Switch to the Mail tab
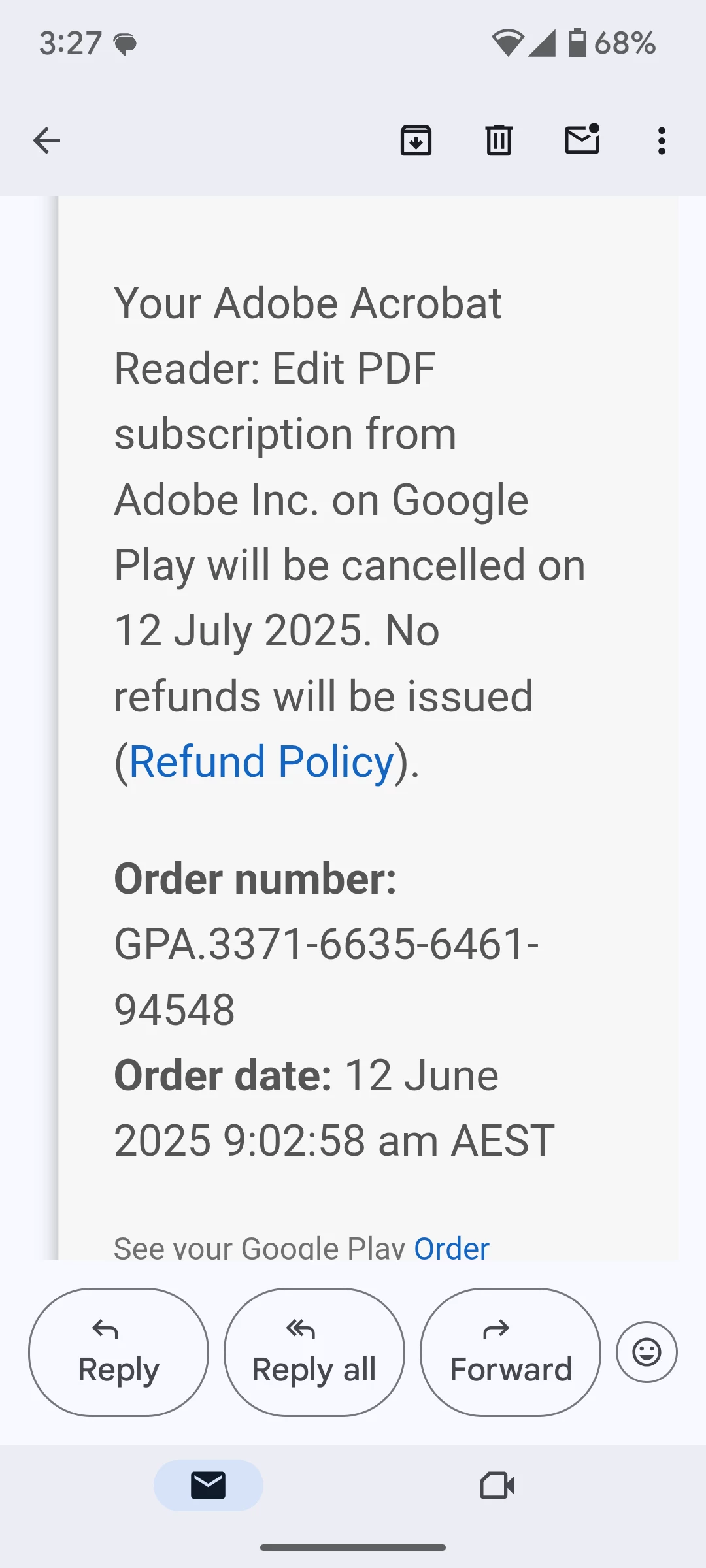The height and width of the screenshot is (1568, 706). click(209, 1485)
